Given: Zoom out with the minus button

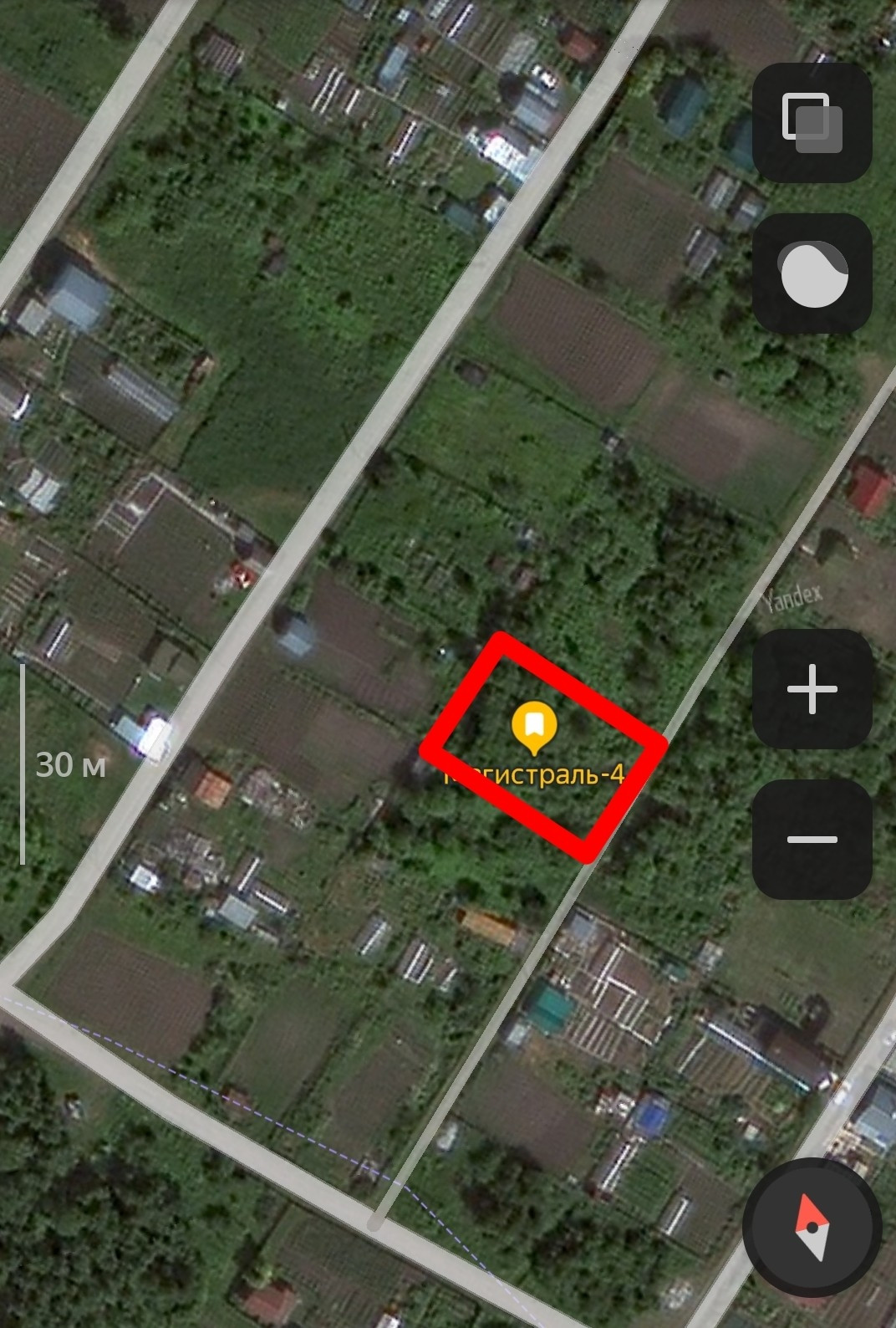Looking at the screenshot, I should tap(812, 839).
